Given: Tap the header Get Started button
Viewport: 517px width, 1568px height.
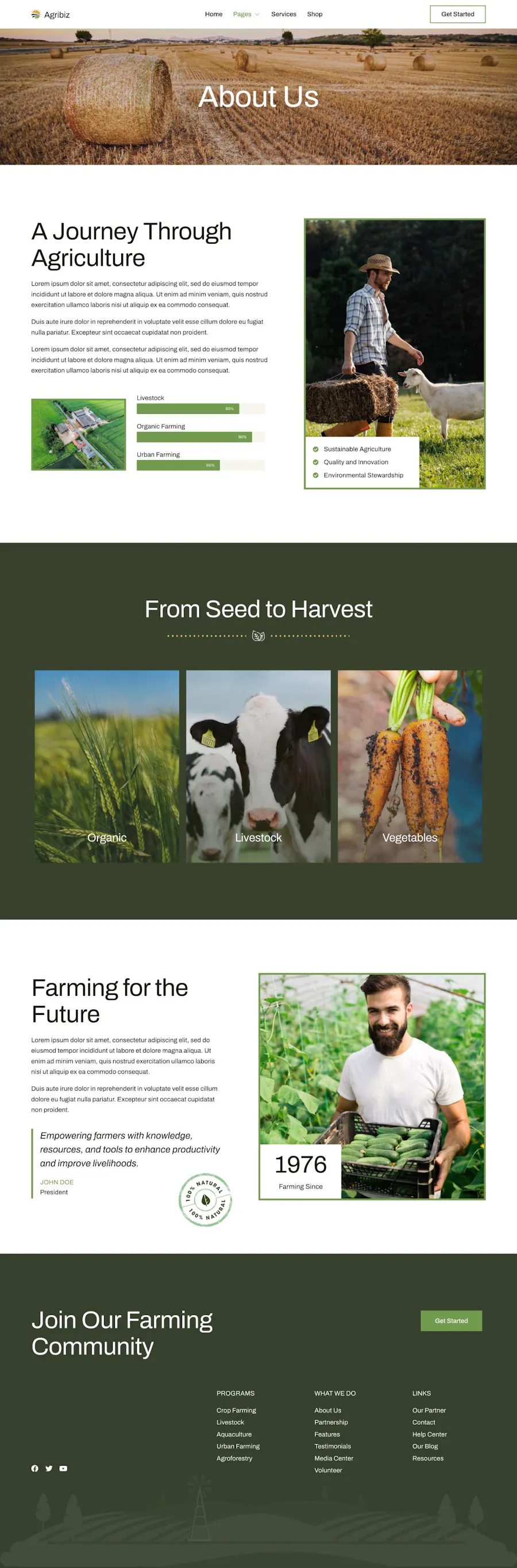Looking at the screenshot, I should click(x=457, y=14).
